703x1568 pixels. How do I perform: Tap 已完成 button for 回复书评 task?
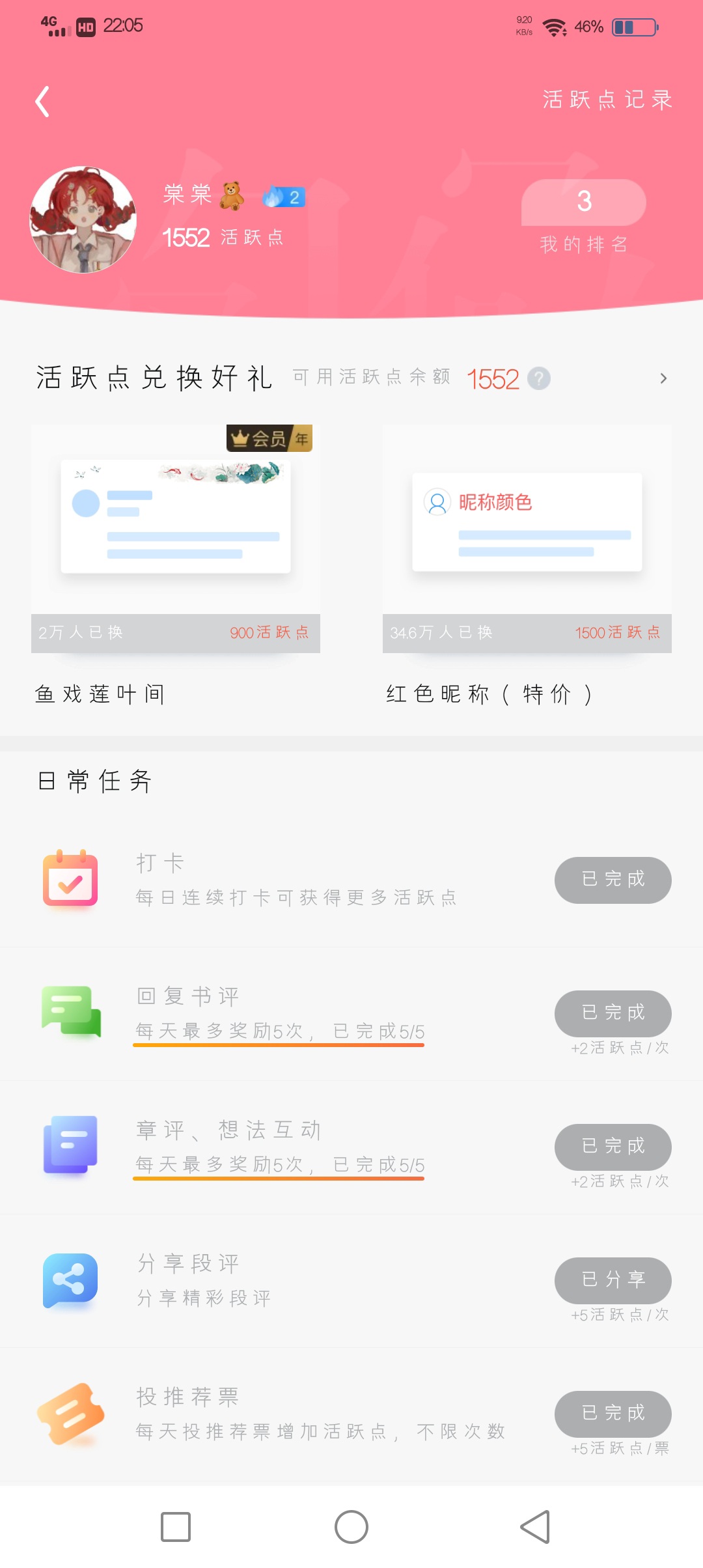pos(613,1013)
